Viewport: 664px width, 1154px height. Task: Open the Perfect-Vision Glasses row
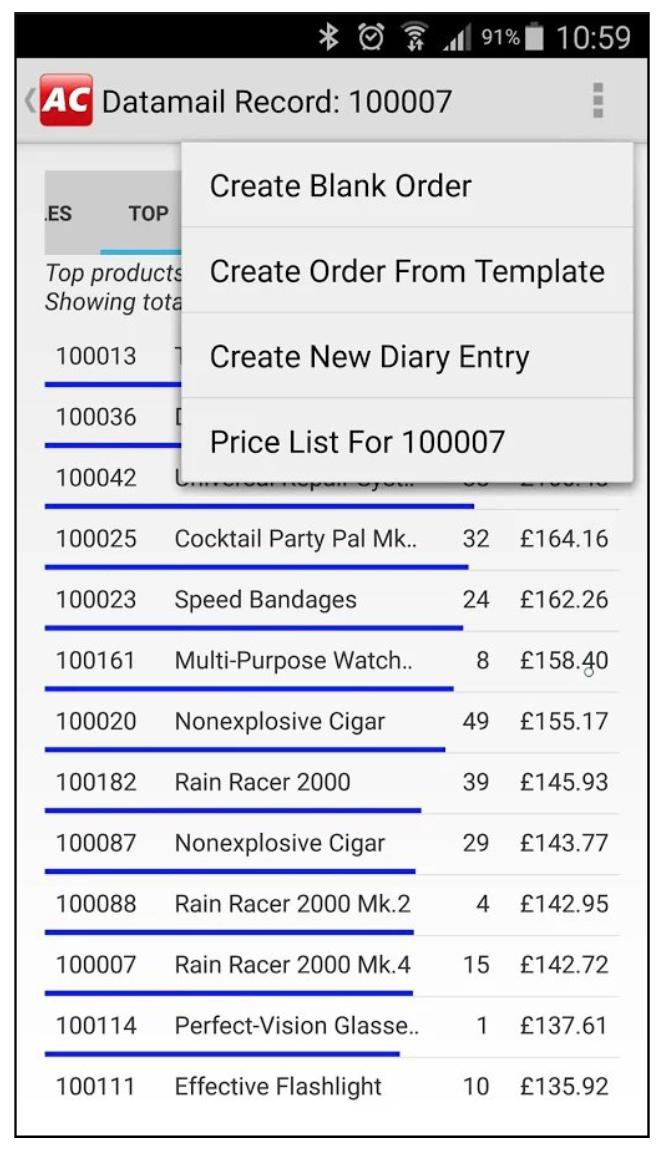tap(332, 1026)
